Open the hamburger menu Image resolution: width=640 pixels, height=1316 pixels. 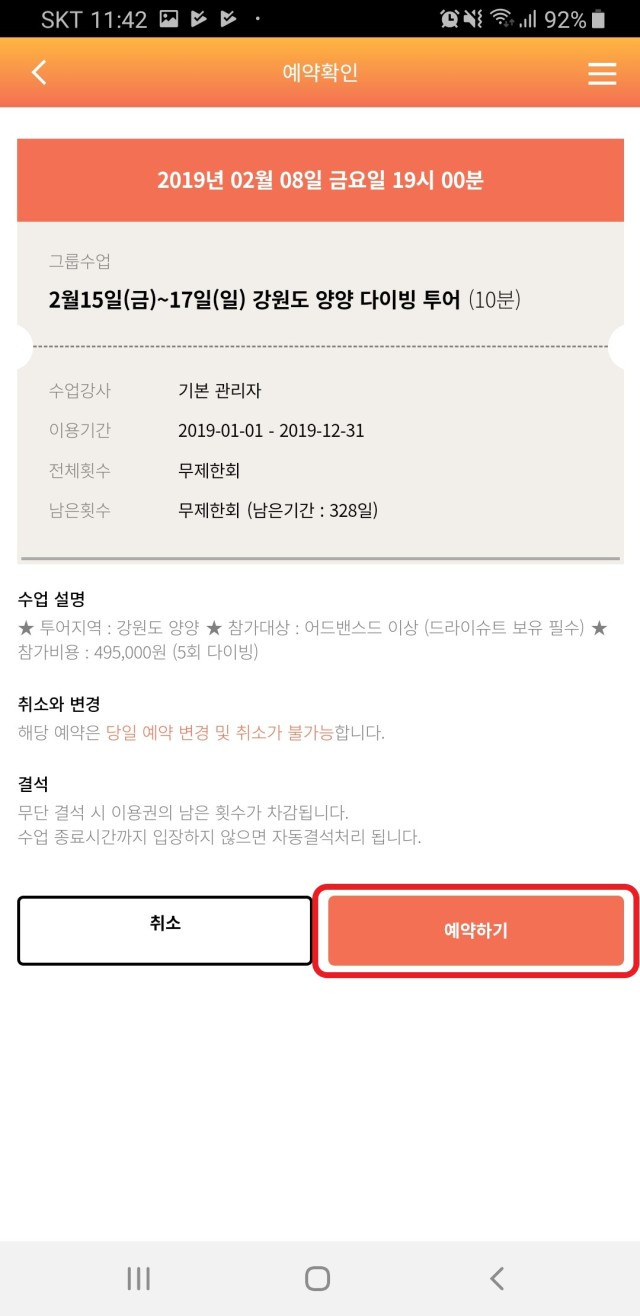(602, 73)
